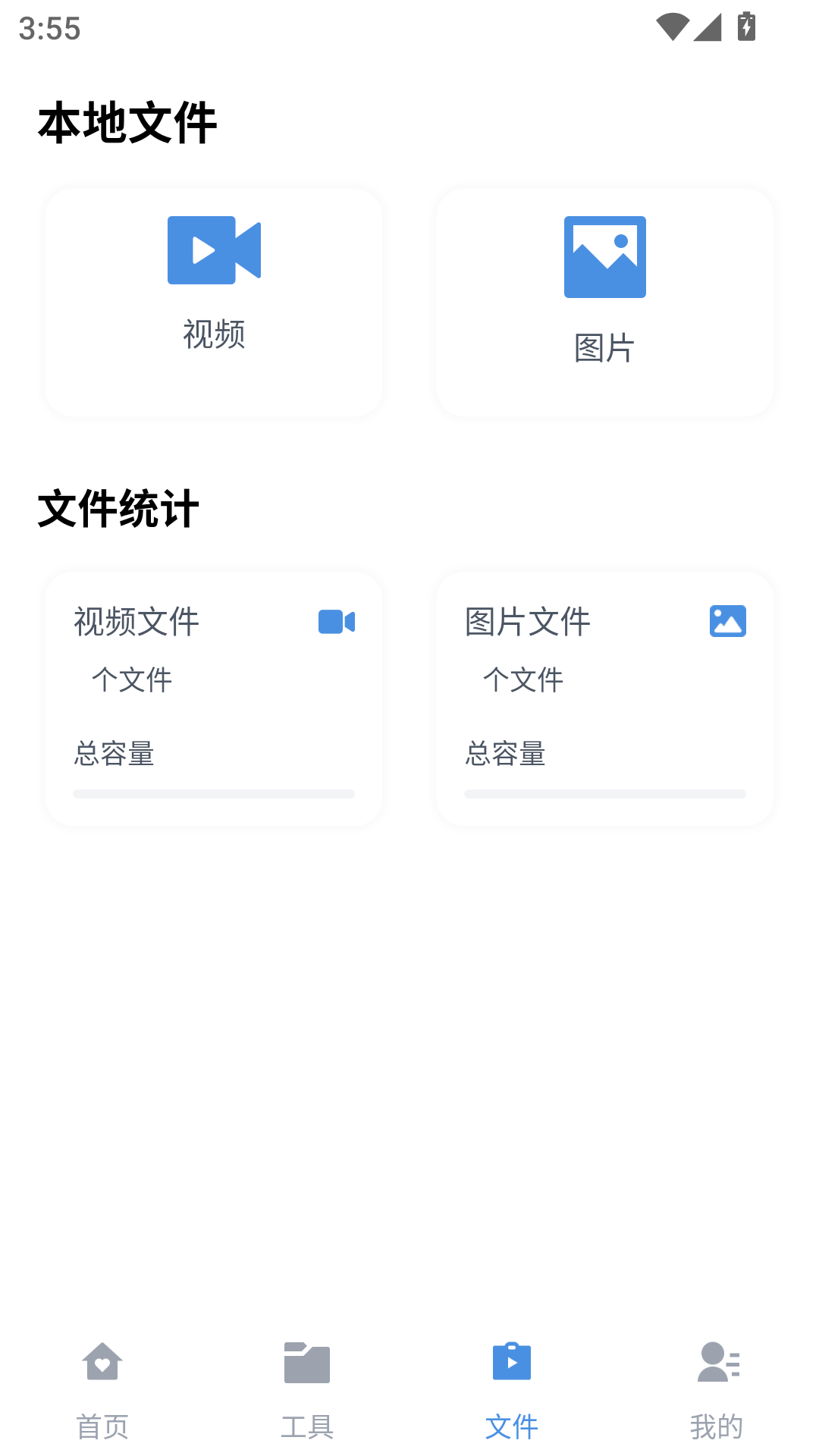Open the 图片 card
Screen dimensions: 819x1456
(x=604, y=302)
